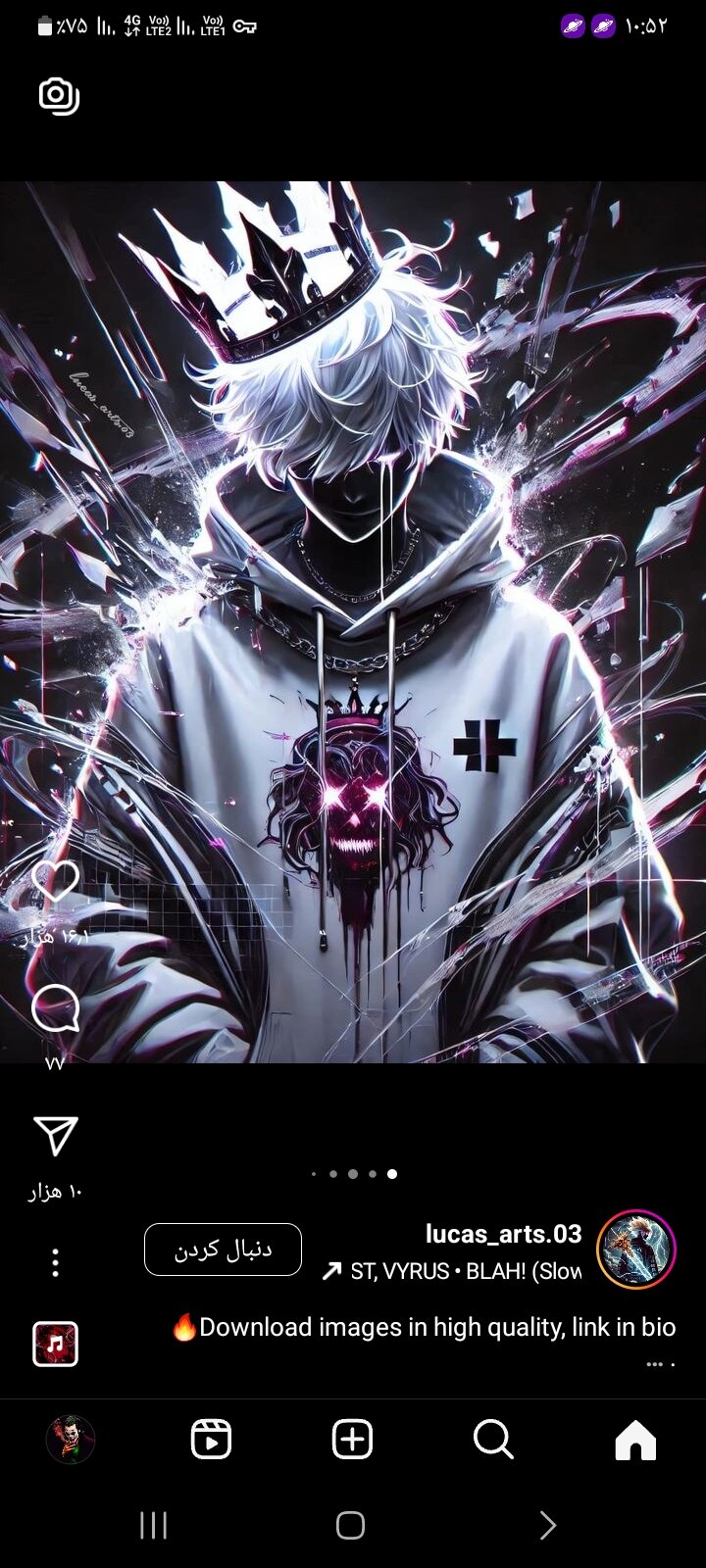Create a new post with the plus tab
Image resolution: width=706 pixels, height=1568 pixels.
[353, 1440]
